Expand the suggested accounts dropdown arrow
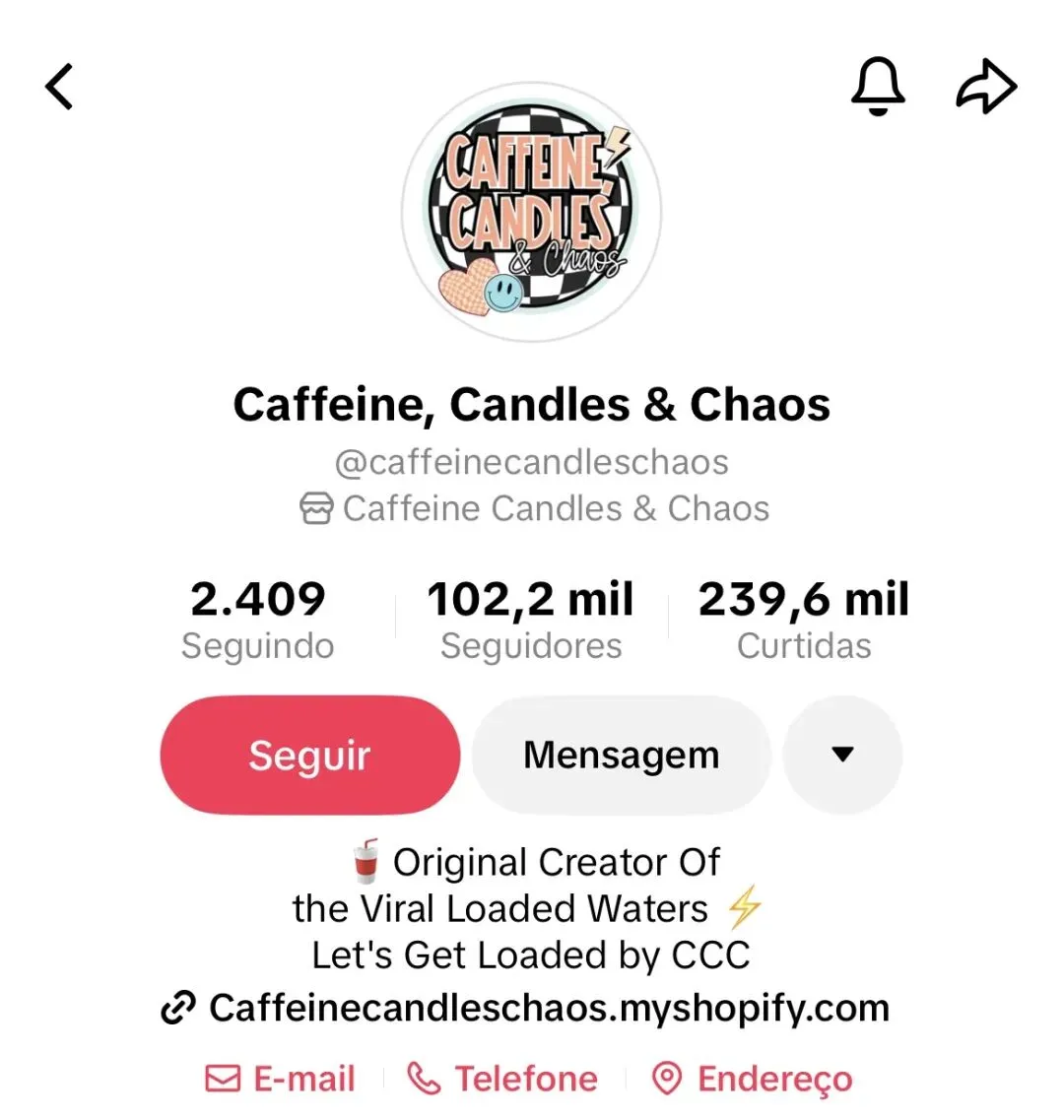 pyautogui.click(x=842, y=756)
